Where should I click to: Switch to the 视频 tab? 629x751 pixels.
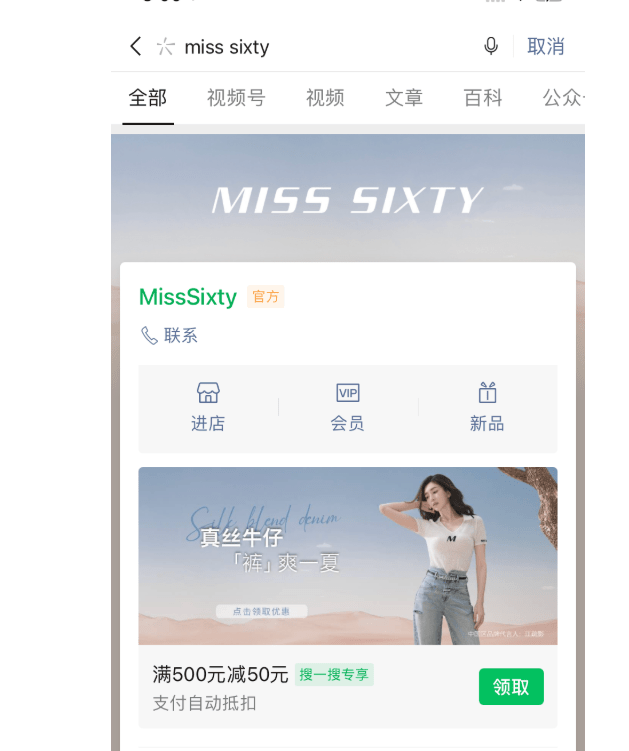(325, 98)
